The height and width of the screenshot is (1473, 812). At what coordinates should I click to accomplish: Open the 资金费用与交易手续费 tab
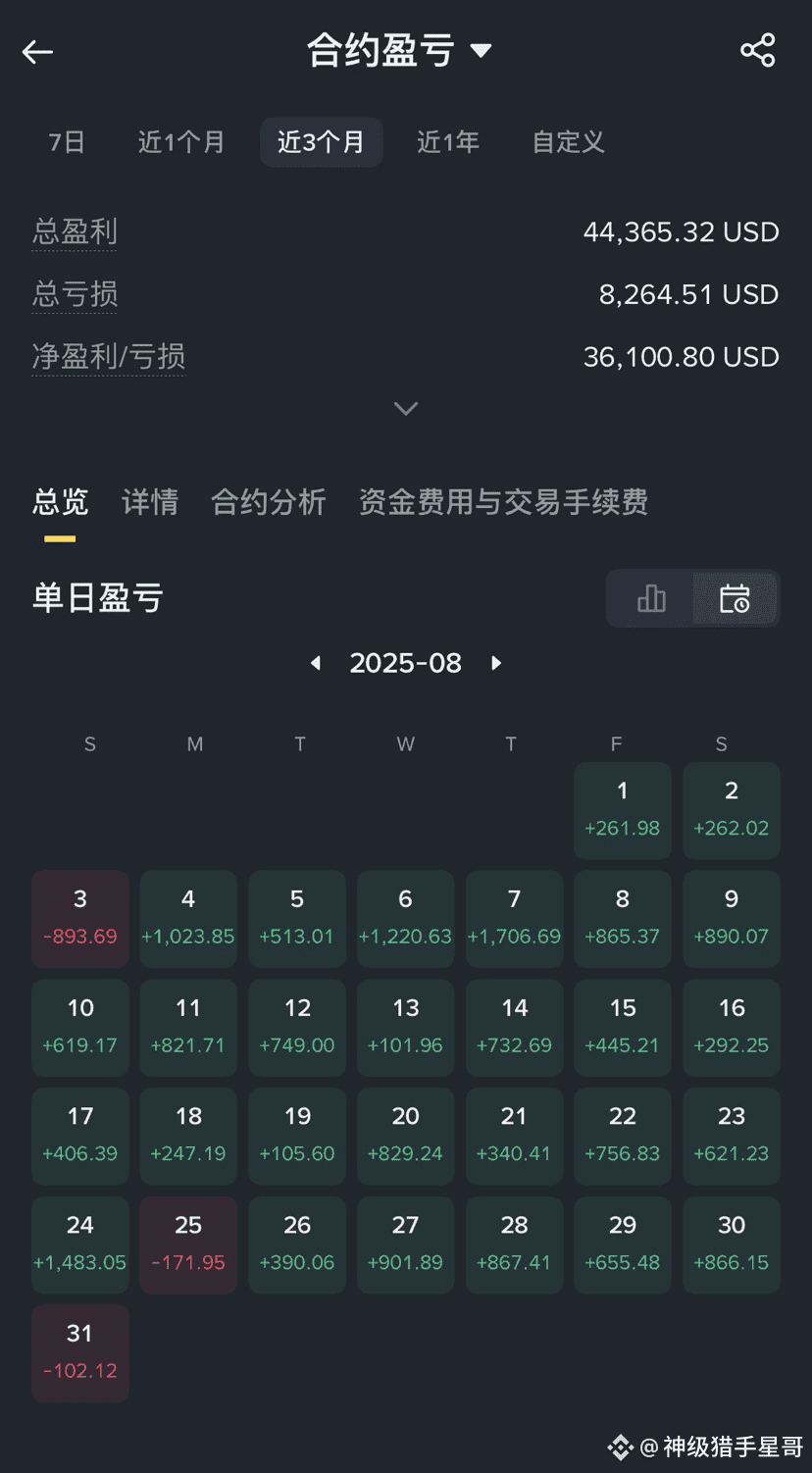point(503,502)
